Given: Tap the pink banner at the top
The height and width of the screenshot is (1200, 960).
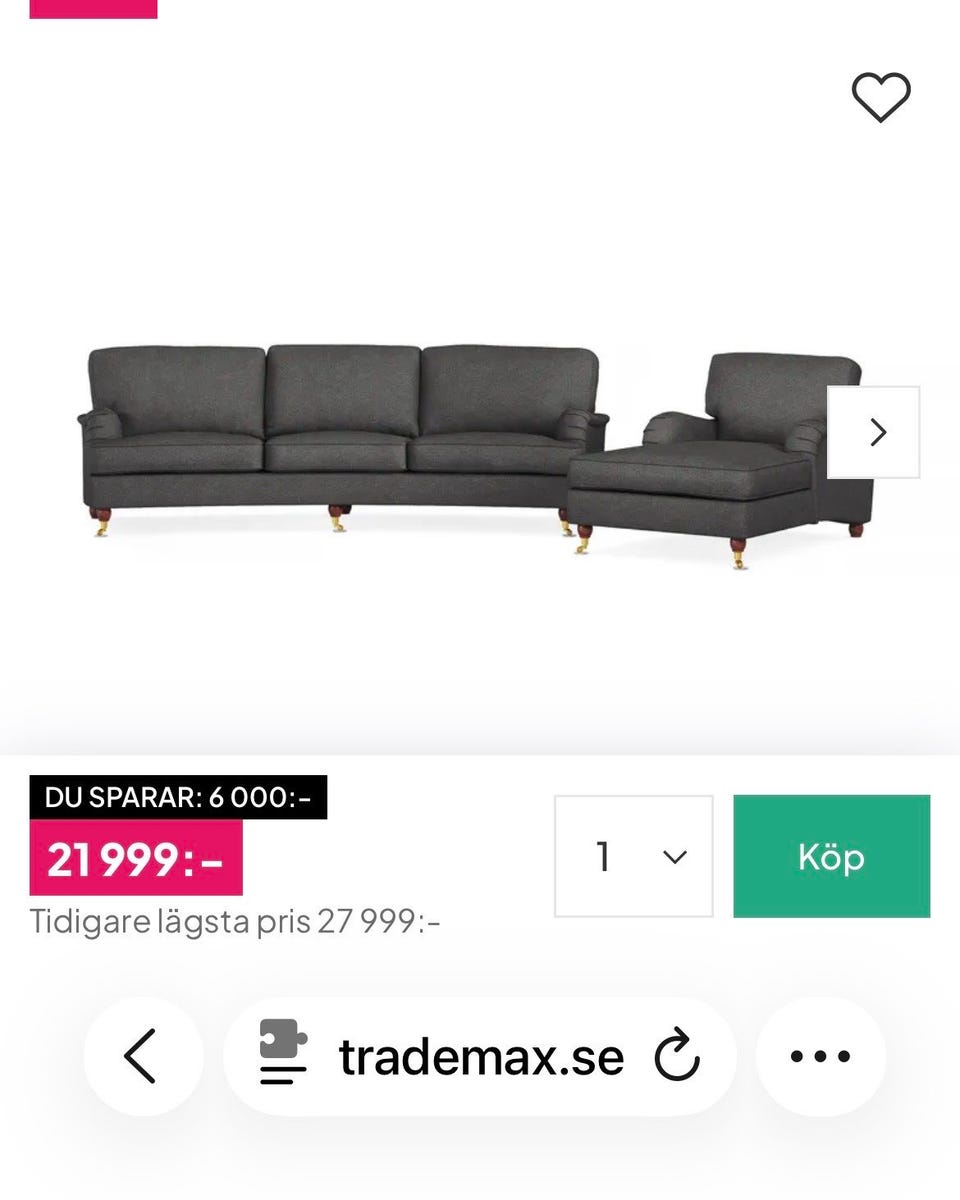Looking at the screenshot, I should click(95, 8).
